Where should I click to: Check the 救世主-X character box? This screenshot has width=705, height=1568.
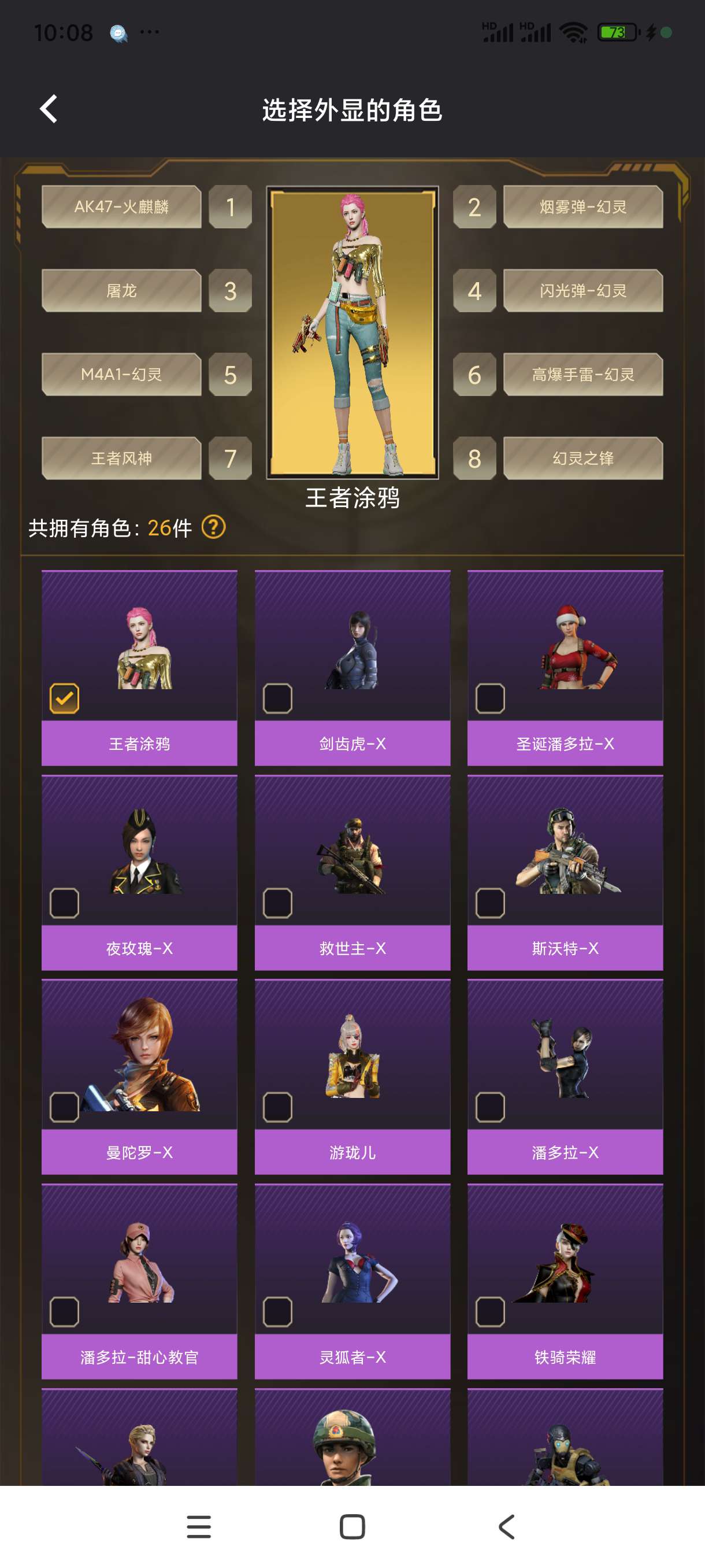[x=277, y=903]
